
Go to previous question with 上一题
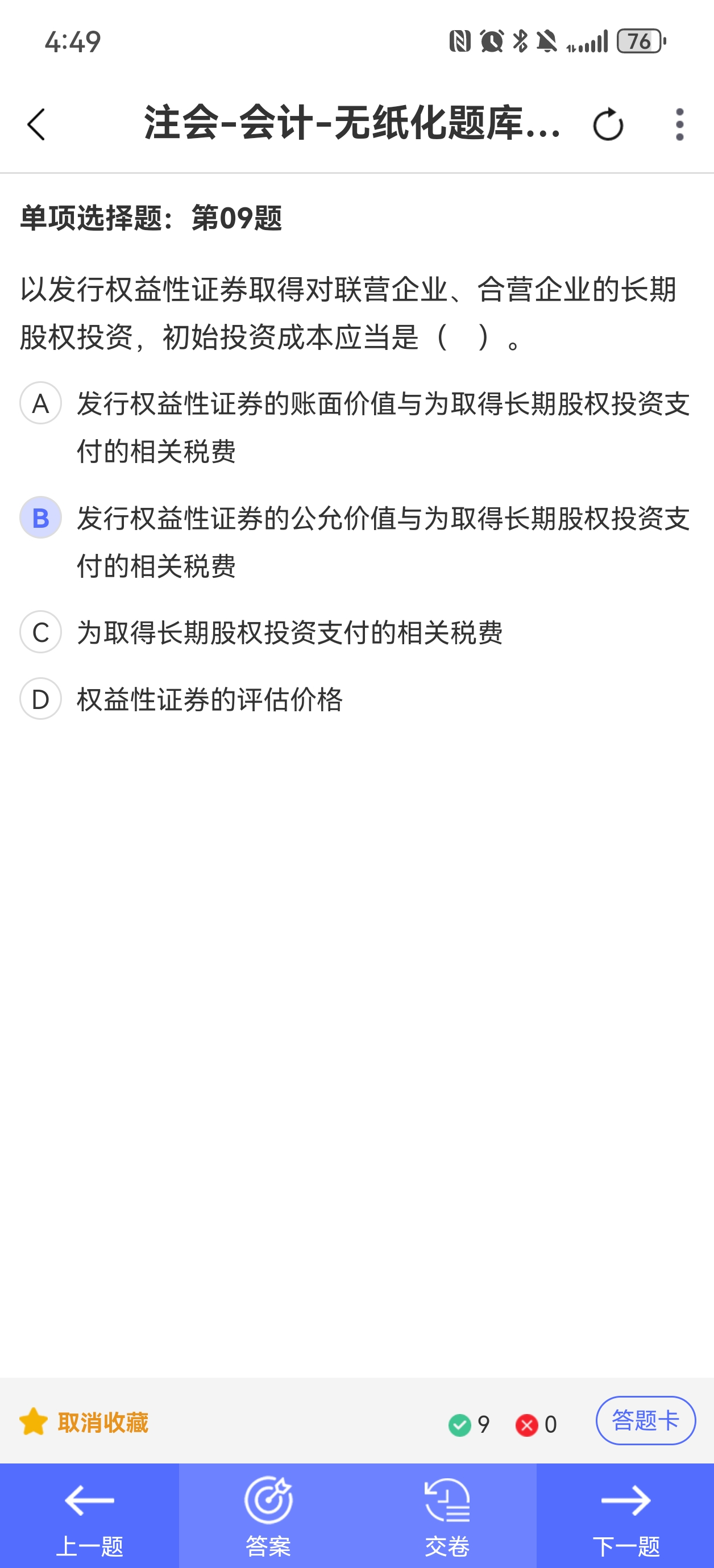click(x=90, y=1516)
